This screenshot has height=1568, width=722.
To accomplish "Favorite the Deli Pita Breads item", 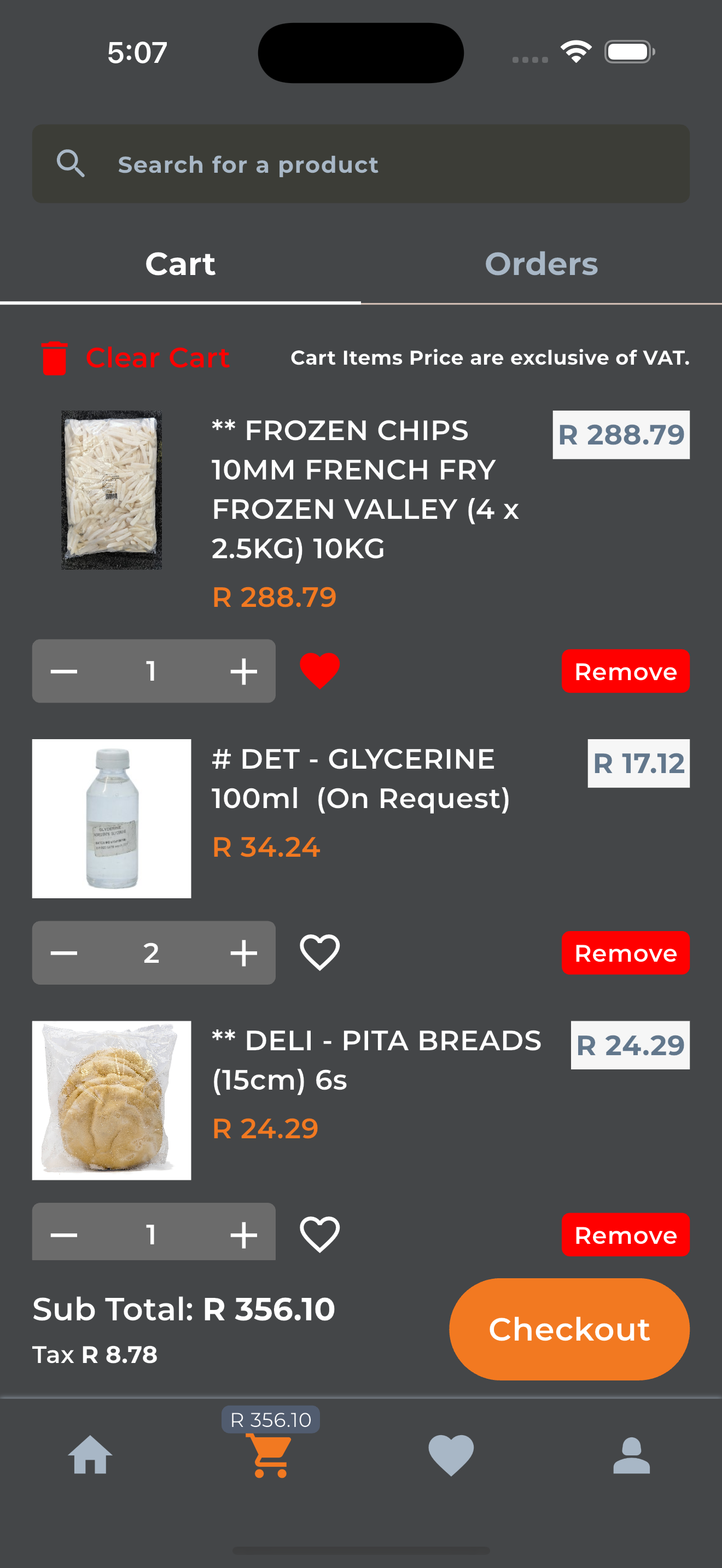I will coord(319,1234).
